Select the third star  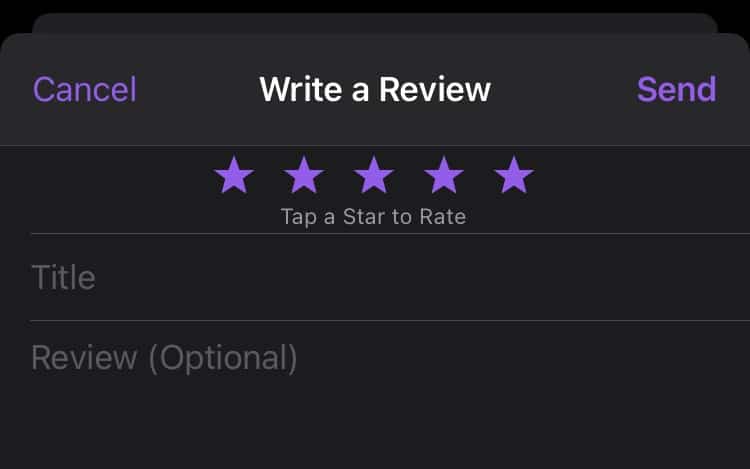pyautogui.click(x=374, y=176)
